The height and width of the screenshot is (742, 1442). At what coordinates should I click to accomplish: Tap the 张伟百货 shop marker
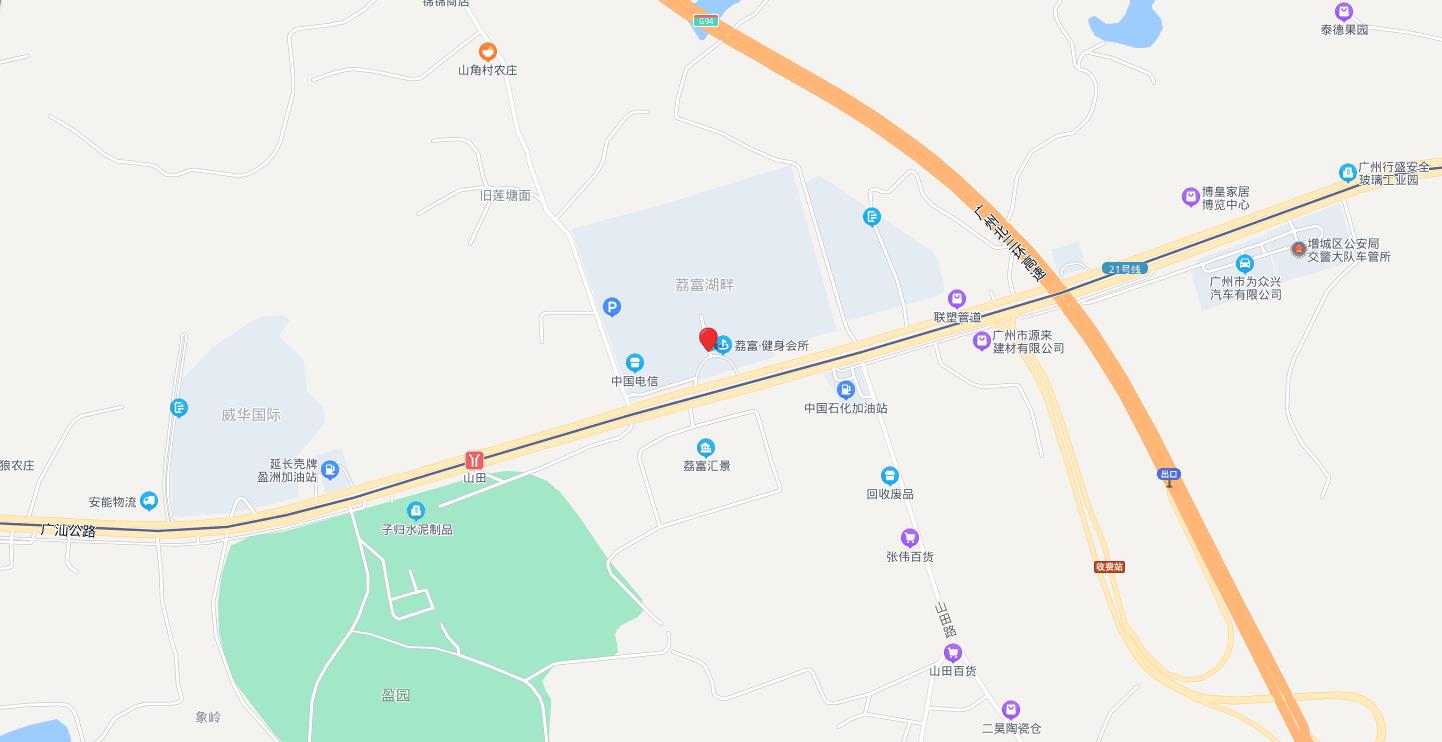point(909,538)
